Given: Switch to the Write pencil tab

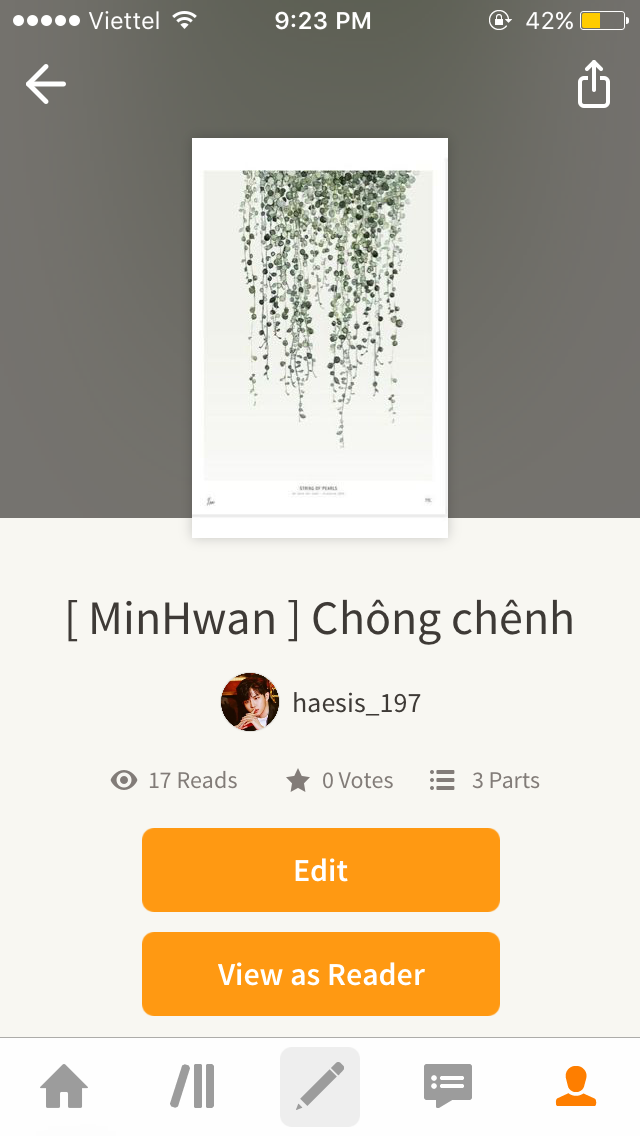Looking at the screenshot, I should (x=320, y=1086).
